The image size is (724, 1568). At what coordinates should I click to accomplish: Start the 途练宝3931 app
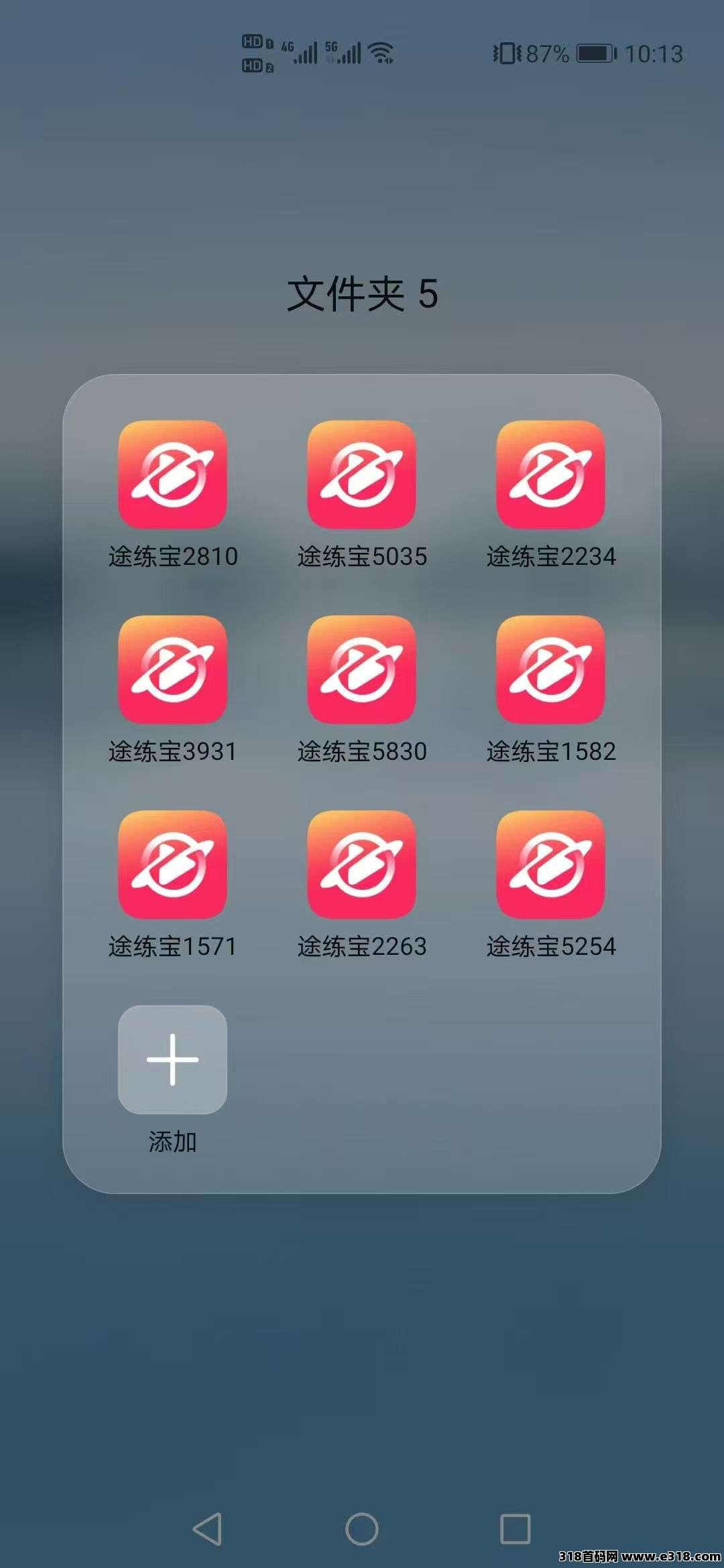[172, 669]
